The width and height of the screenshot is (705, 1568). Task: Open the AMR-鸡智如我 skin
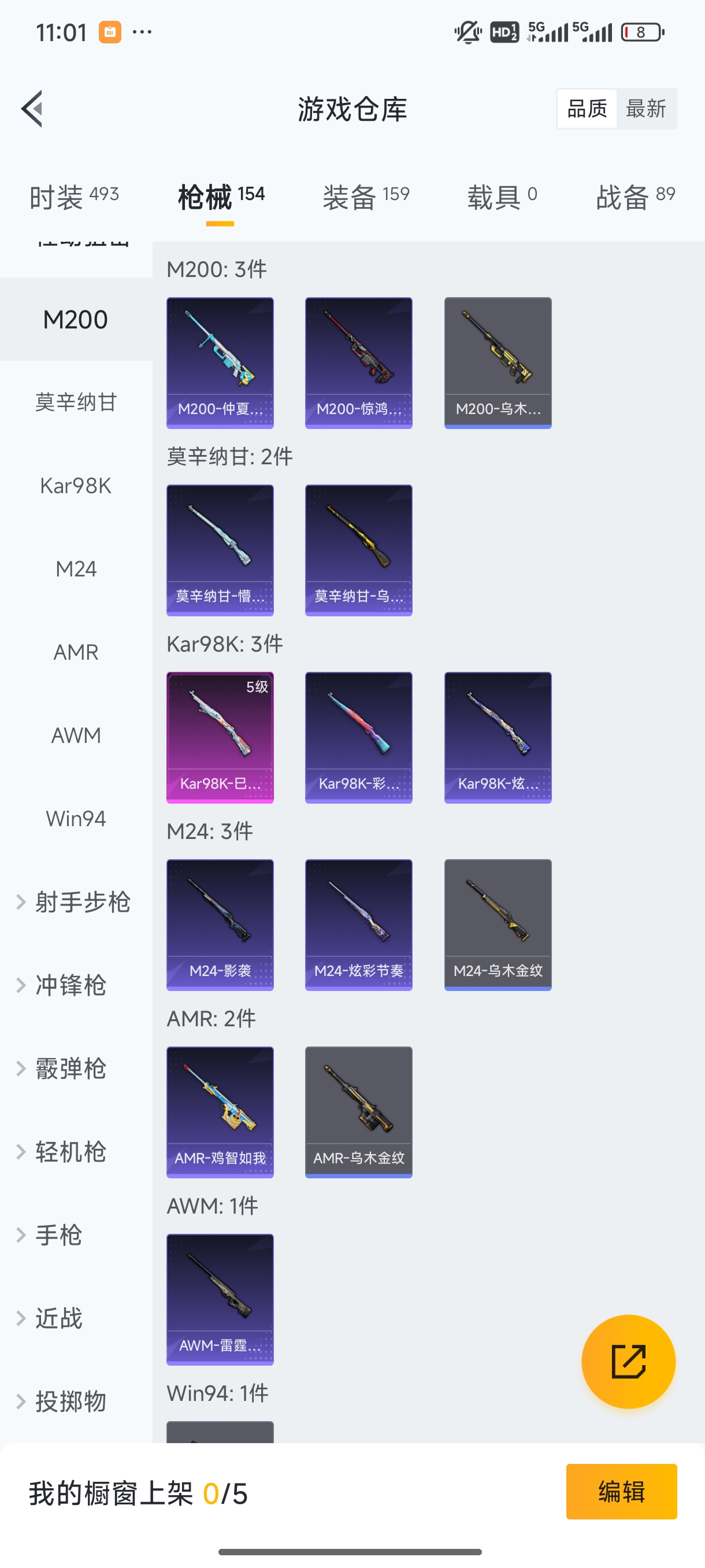[x=220, y=1113]
